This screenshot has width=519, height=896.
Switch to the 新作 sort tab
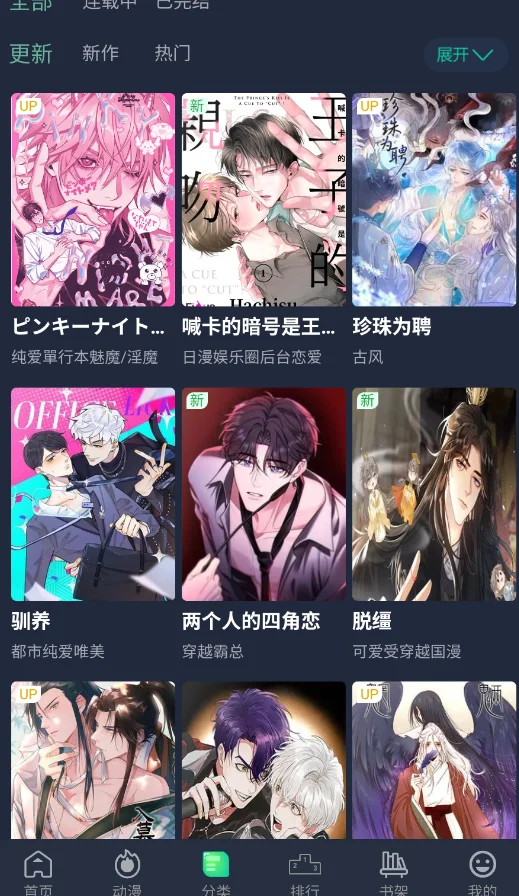click(x=100, y=54)
